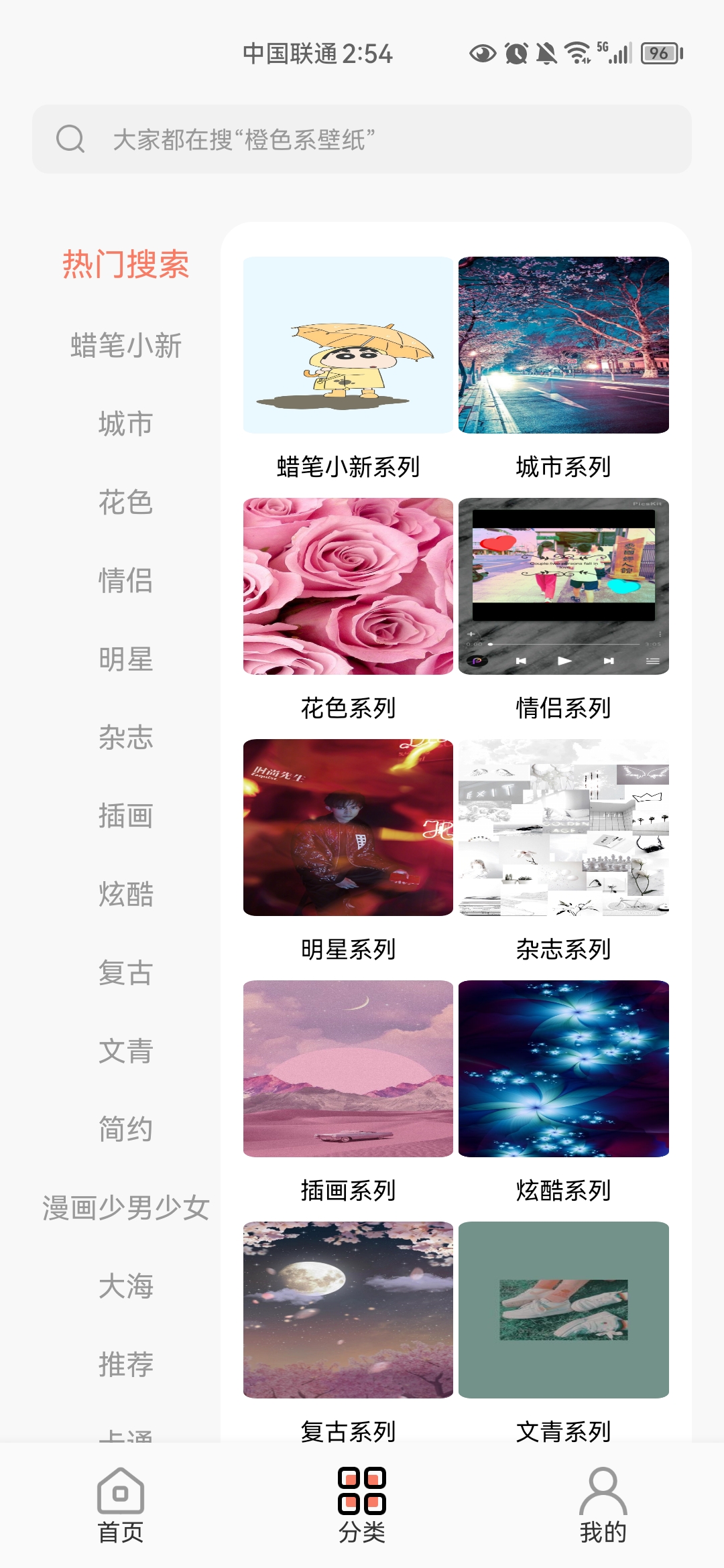This screenshot has height=1568, width=724.
Task: Open the search box for wallpapers
Action: tap(362, 139)
